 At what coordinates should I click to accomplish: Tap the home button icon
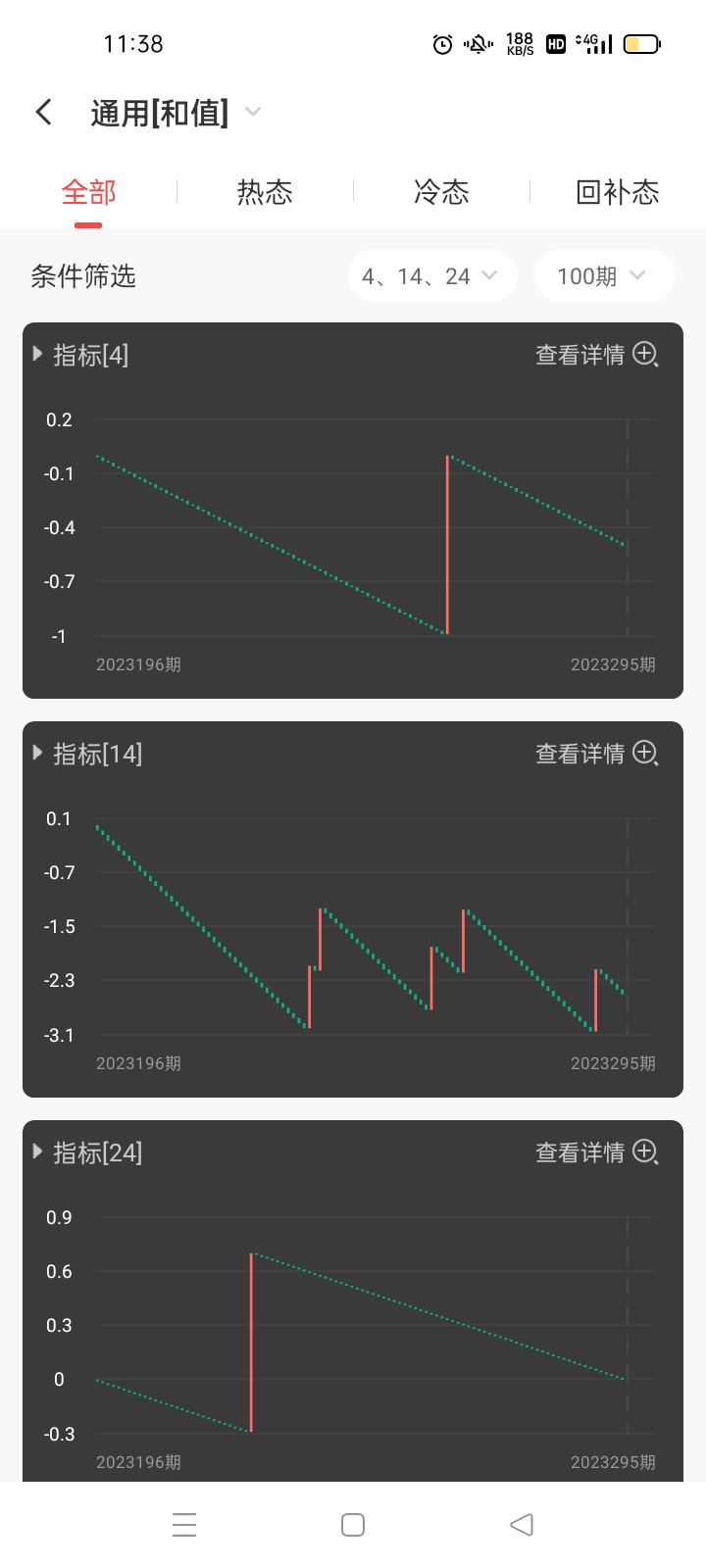pyautogui.click(x=352, y=1524)
